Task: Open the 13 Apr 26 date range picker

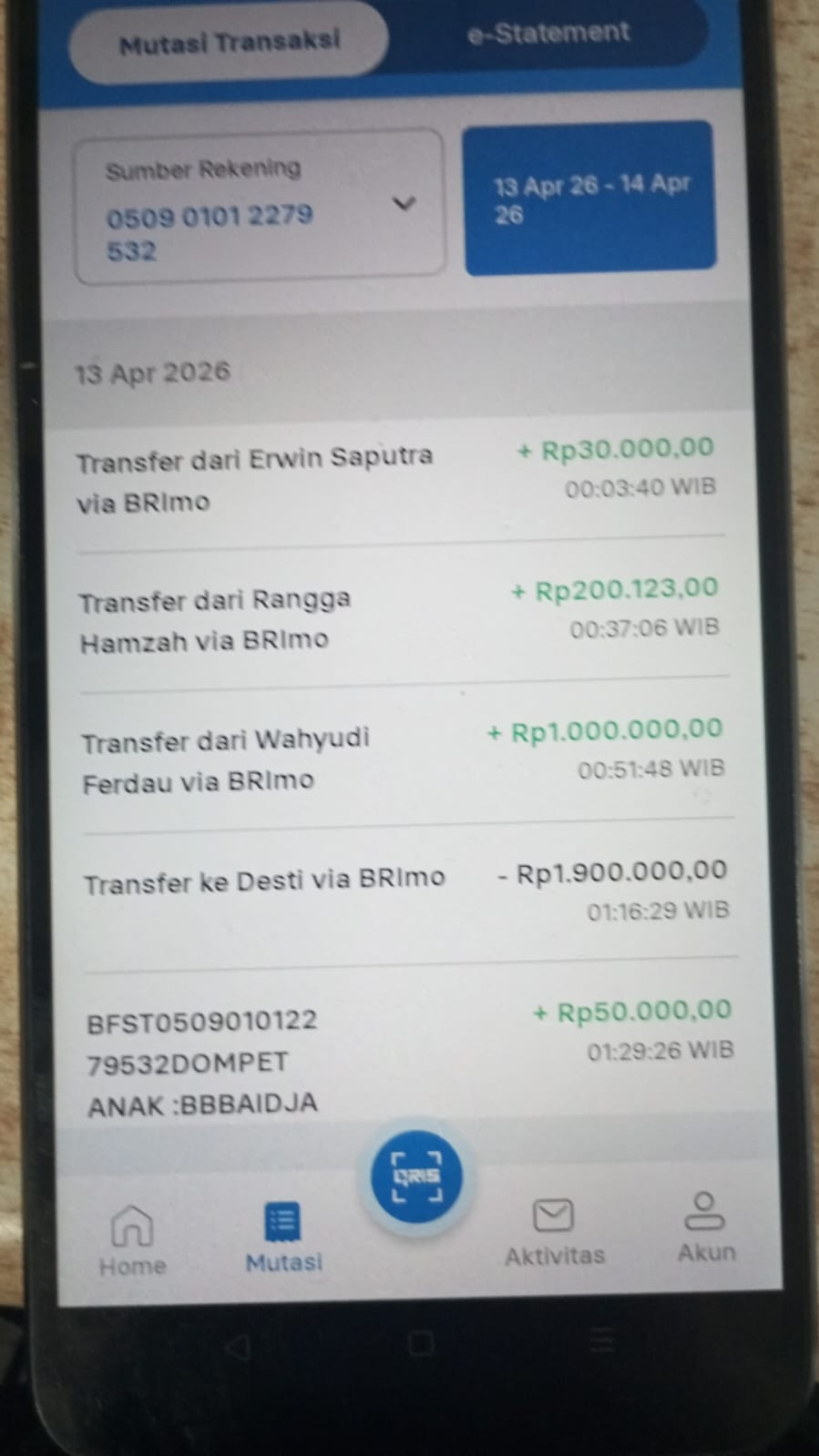Action: pos(589,199)
